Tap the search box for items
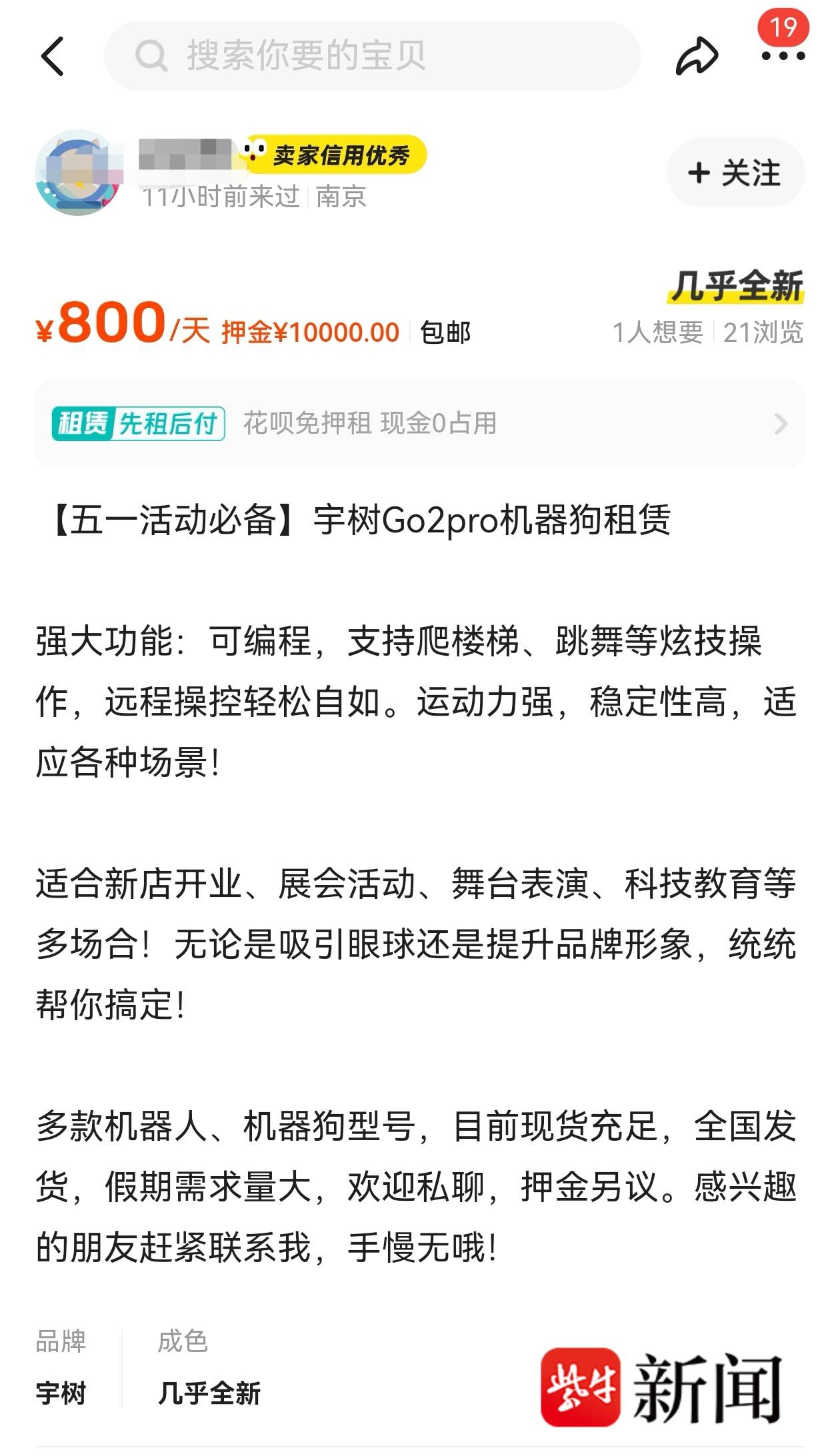 click(x=372, y=55)
